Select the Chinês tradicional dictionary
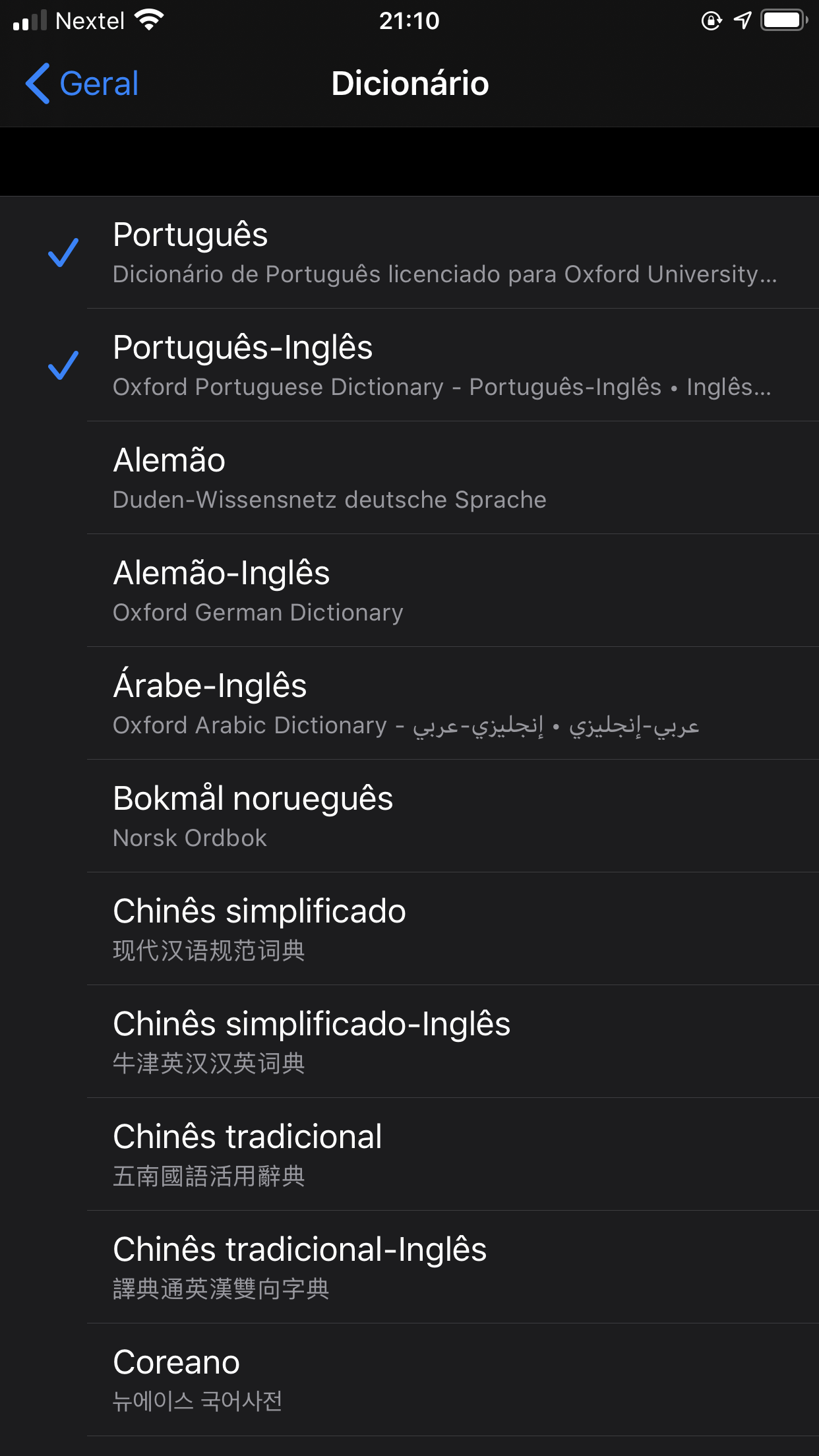This screenshot has width=819, height=1456. [x=409, y=1155]
